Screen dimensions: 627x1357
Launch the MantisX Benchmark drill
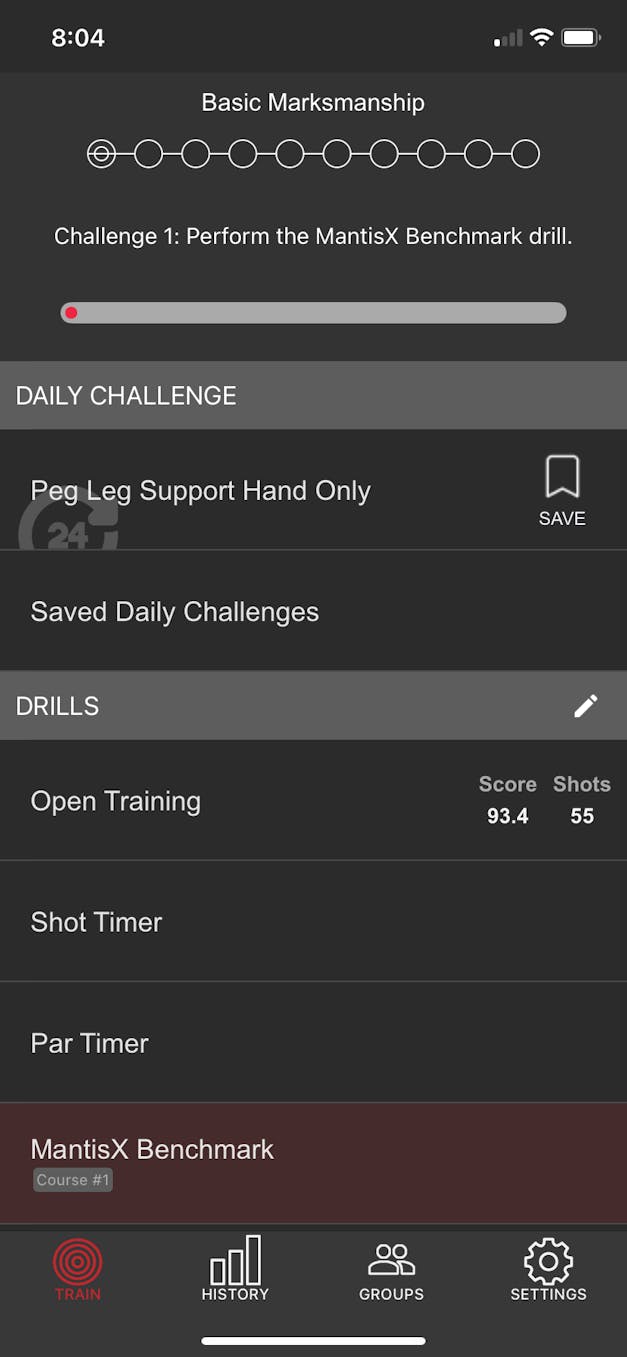153,1150
